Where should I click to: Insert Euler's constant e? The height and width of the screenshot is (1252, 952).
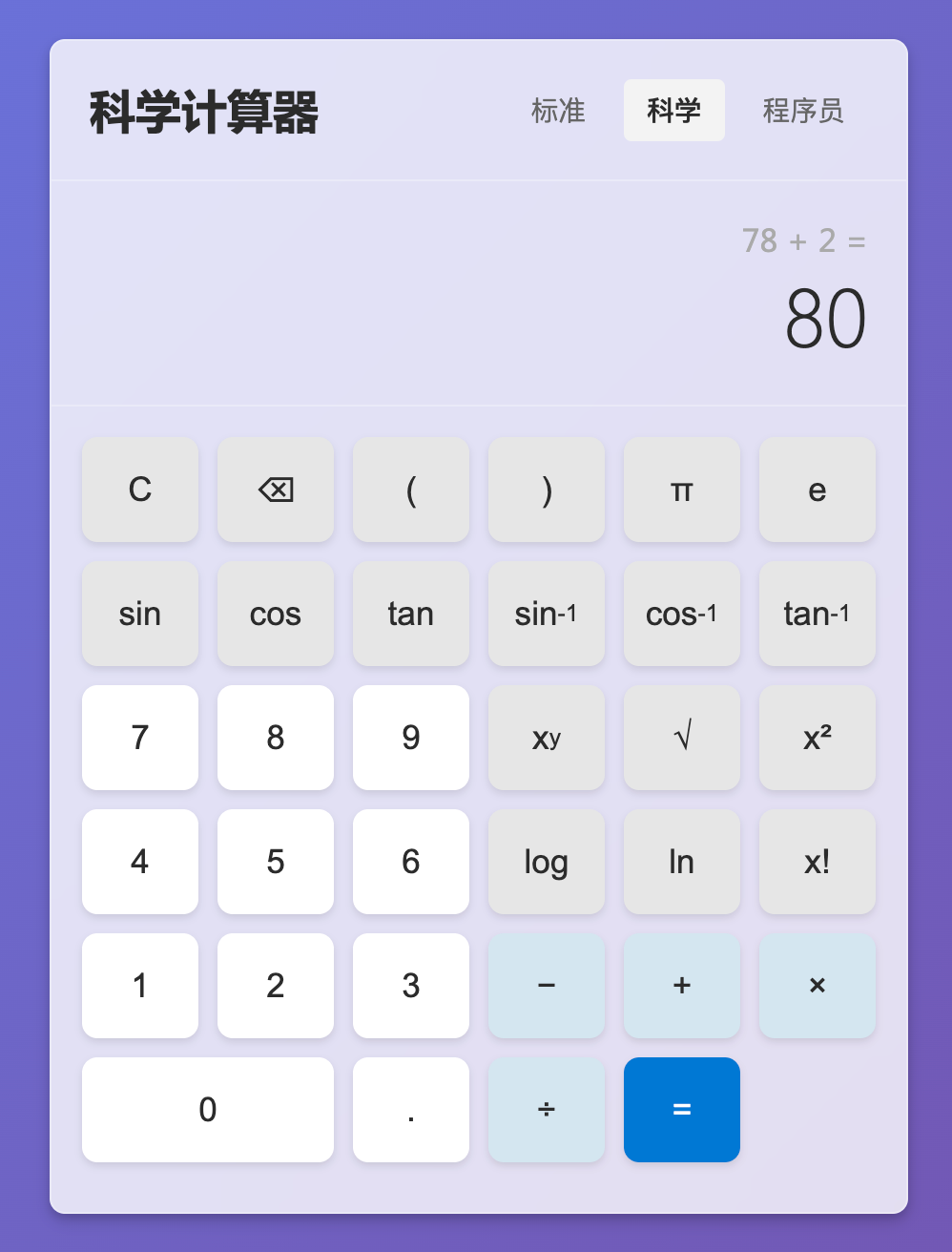[817, 490]
